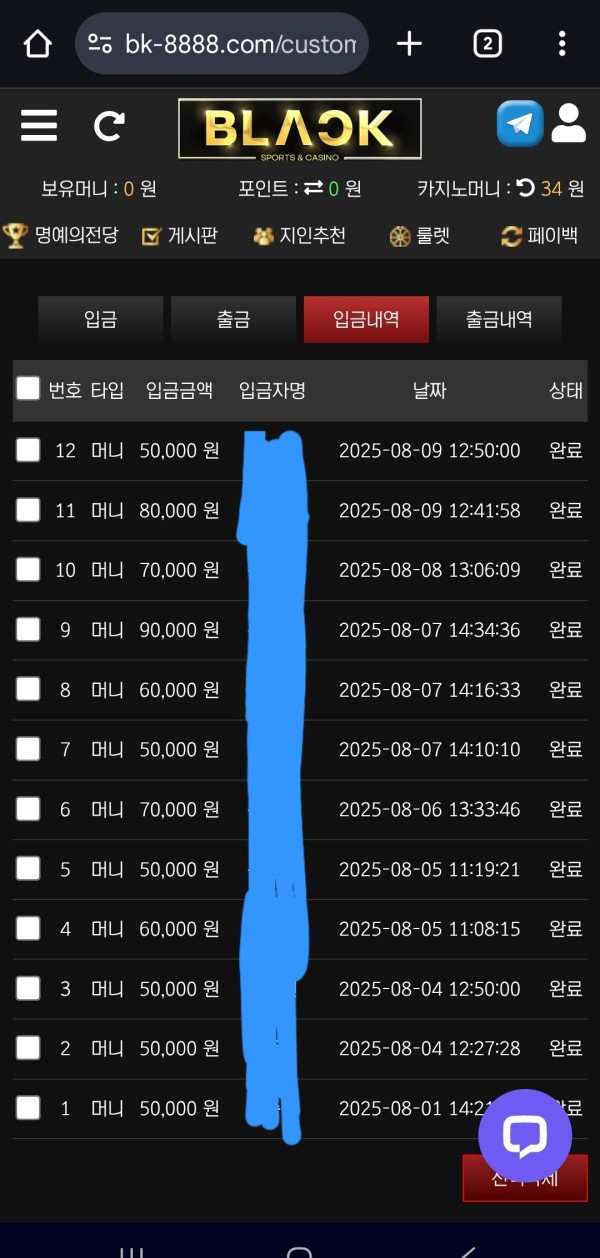The image size is (600, 1258).
Task: Go to 명예의전당 page
Action: click(61, 236)
